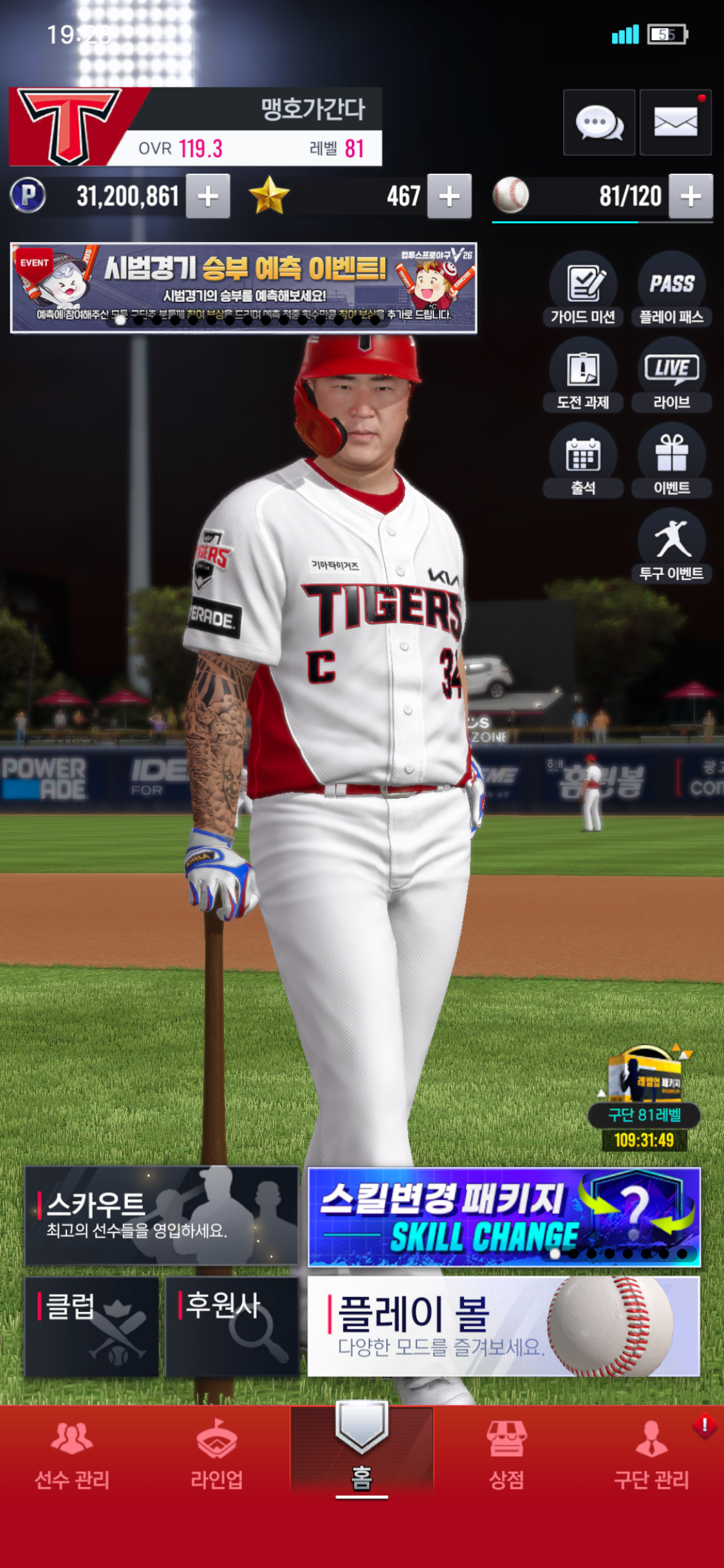This screenshot has height=1568, width=724.
Task: Open the 시범경기 승부 예측 event banner
Action: click(x=243, y=287)
